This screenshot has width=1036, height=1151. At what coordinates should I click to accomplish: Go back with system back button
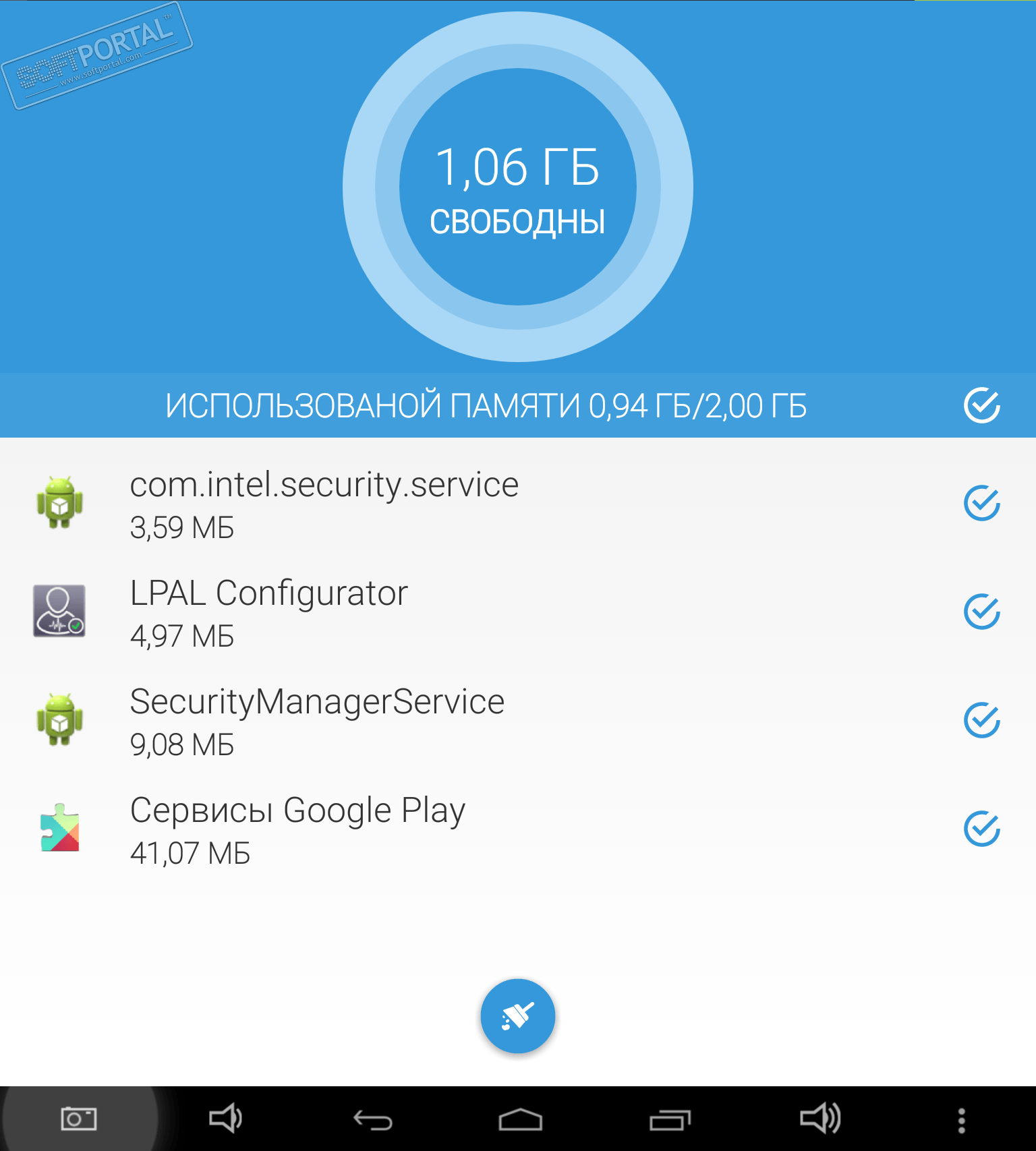tap(373, 1120)
